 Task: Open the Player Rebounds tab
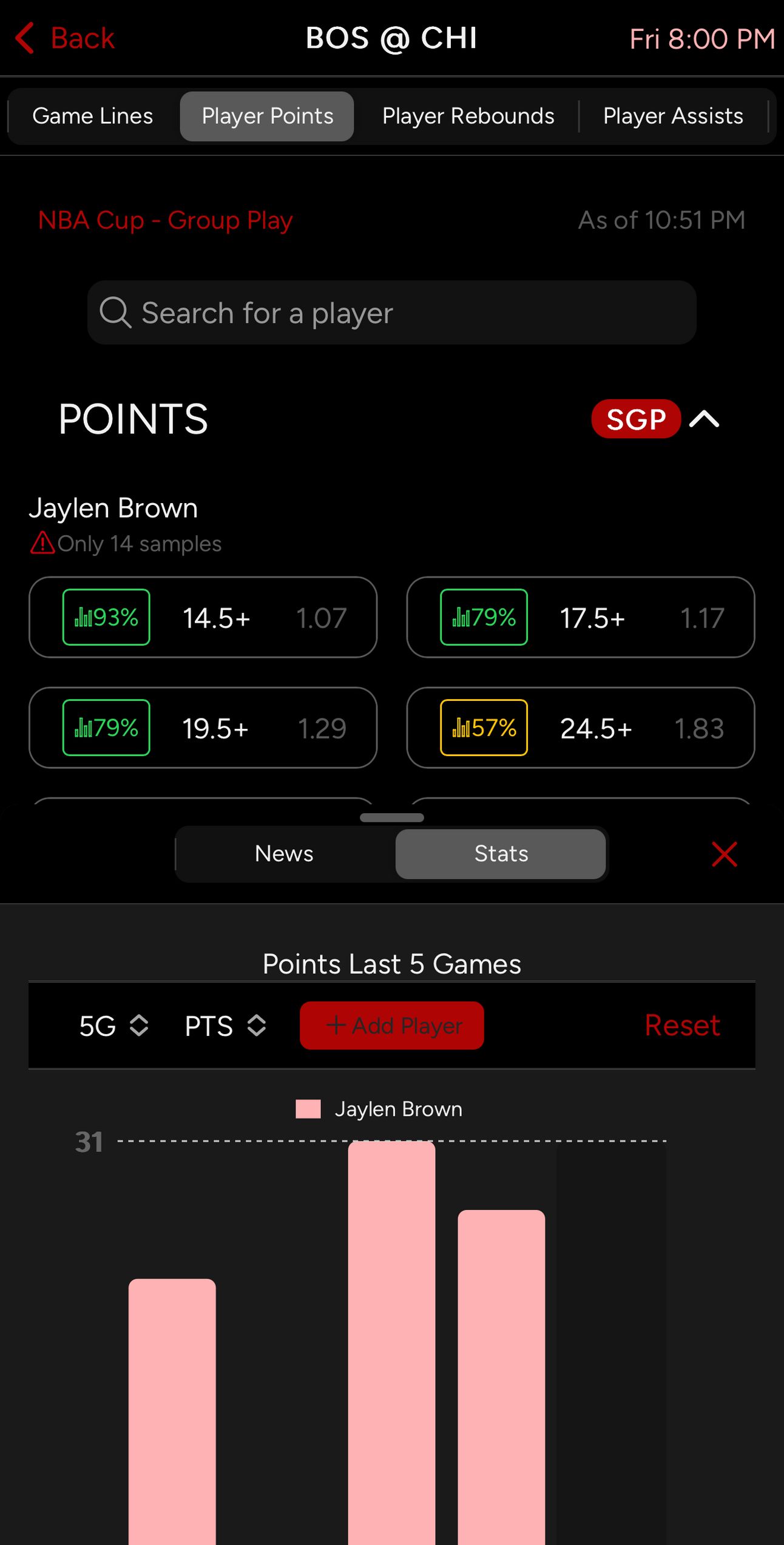click(x=468, y=116)
